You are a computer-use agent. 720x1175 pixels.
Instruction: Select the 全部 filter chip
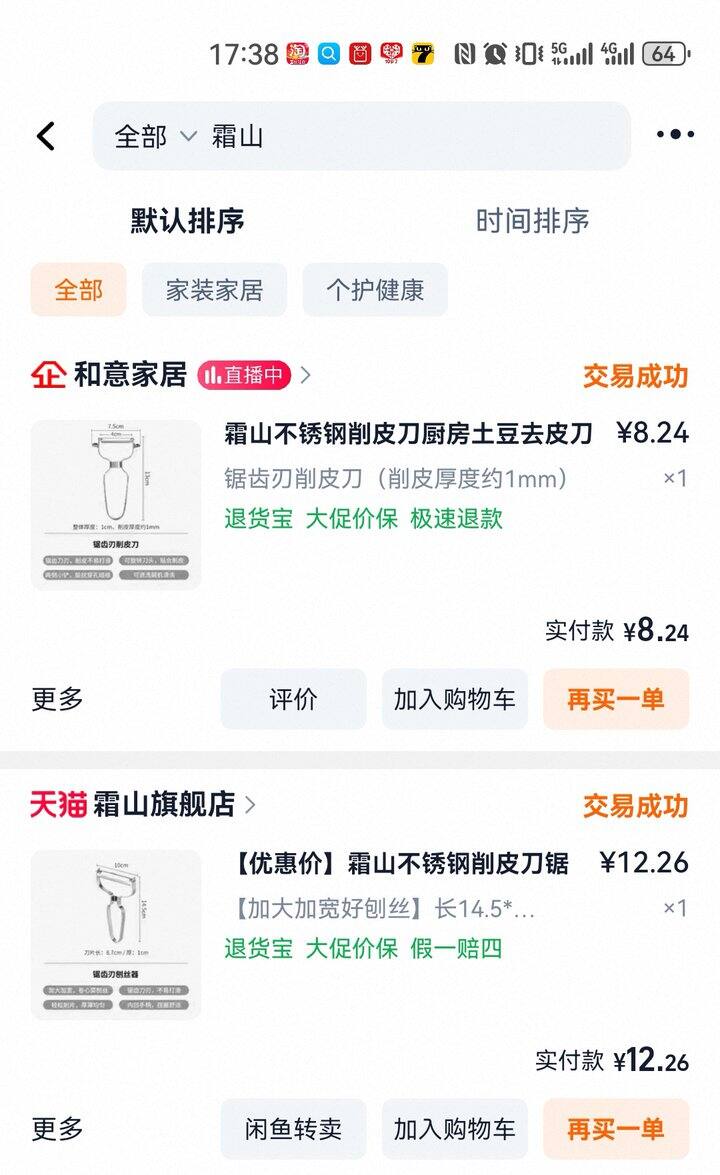coord(78,290)
